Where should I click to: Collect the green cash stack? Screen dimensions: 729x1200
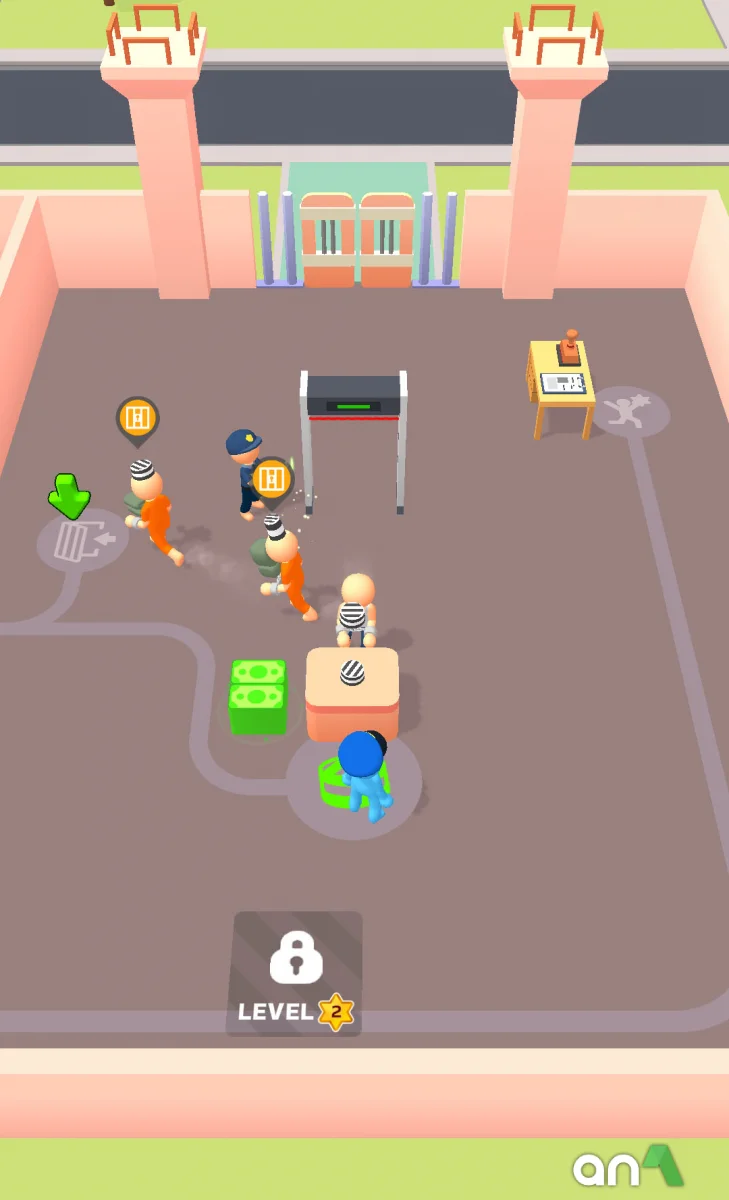tap(258, 696)
